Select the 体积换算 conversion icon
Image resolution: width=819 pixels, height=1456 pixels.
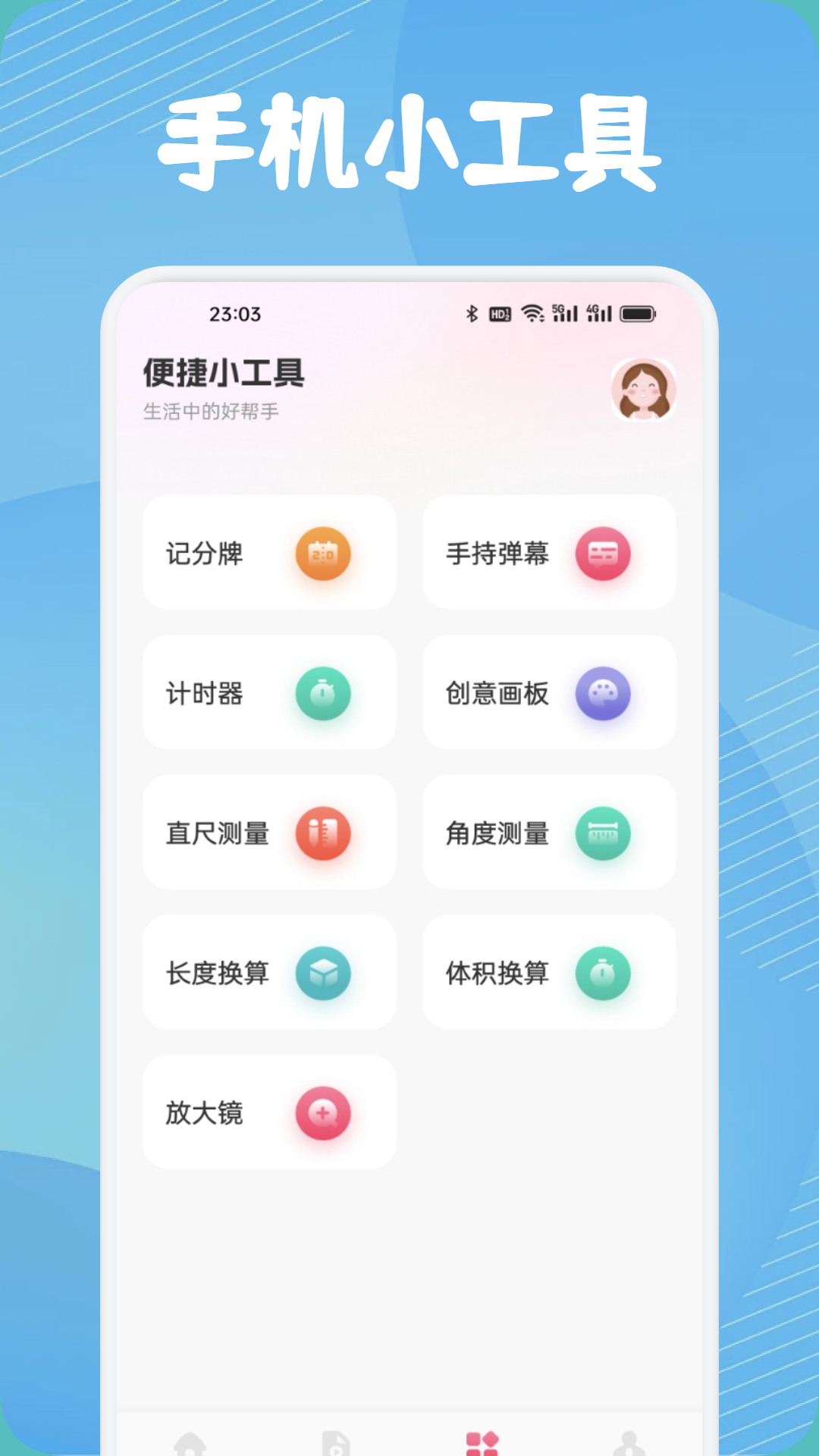(x=603, y=973)
